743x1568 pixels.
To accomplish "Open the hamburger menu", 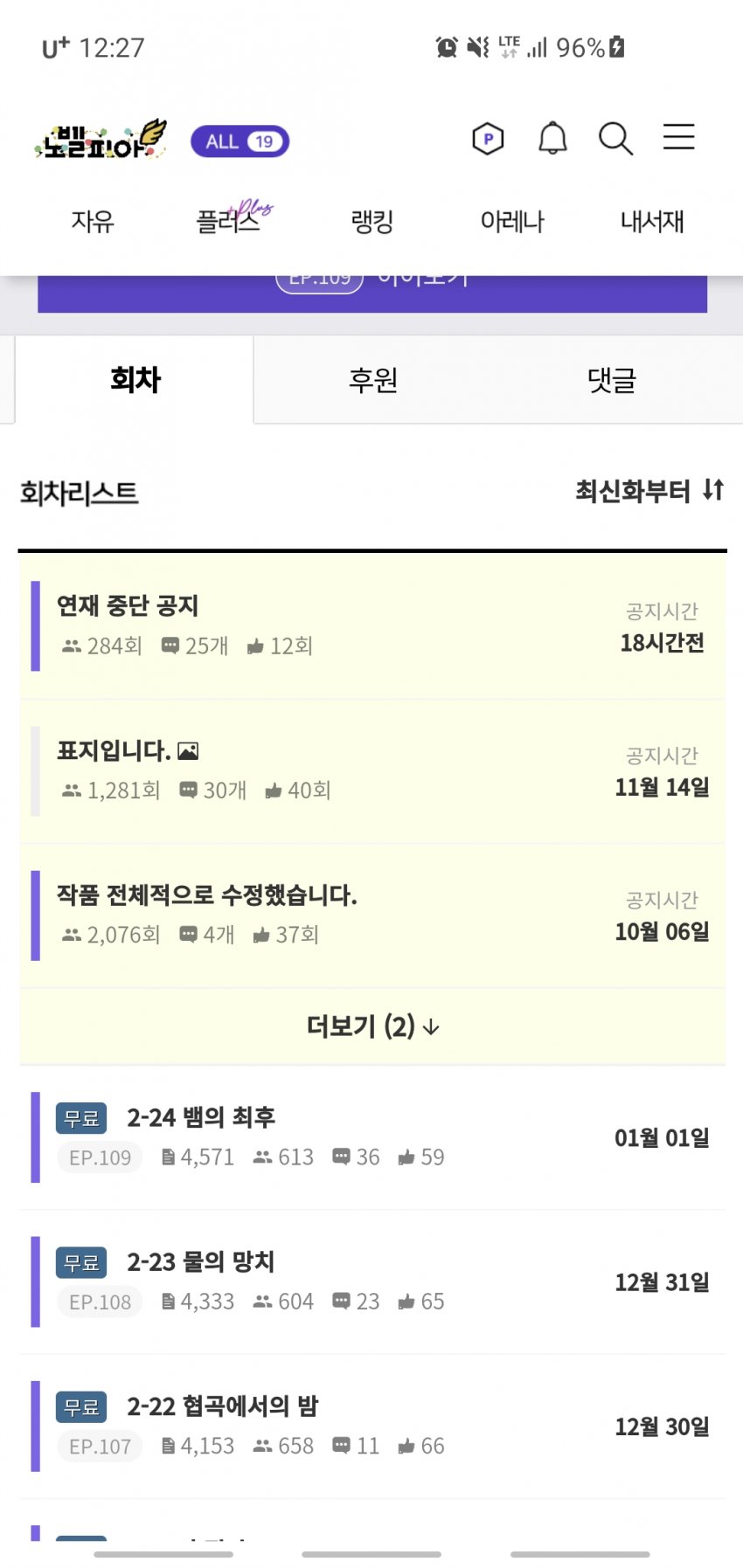I will click(678, 137).
